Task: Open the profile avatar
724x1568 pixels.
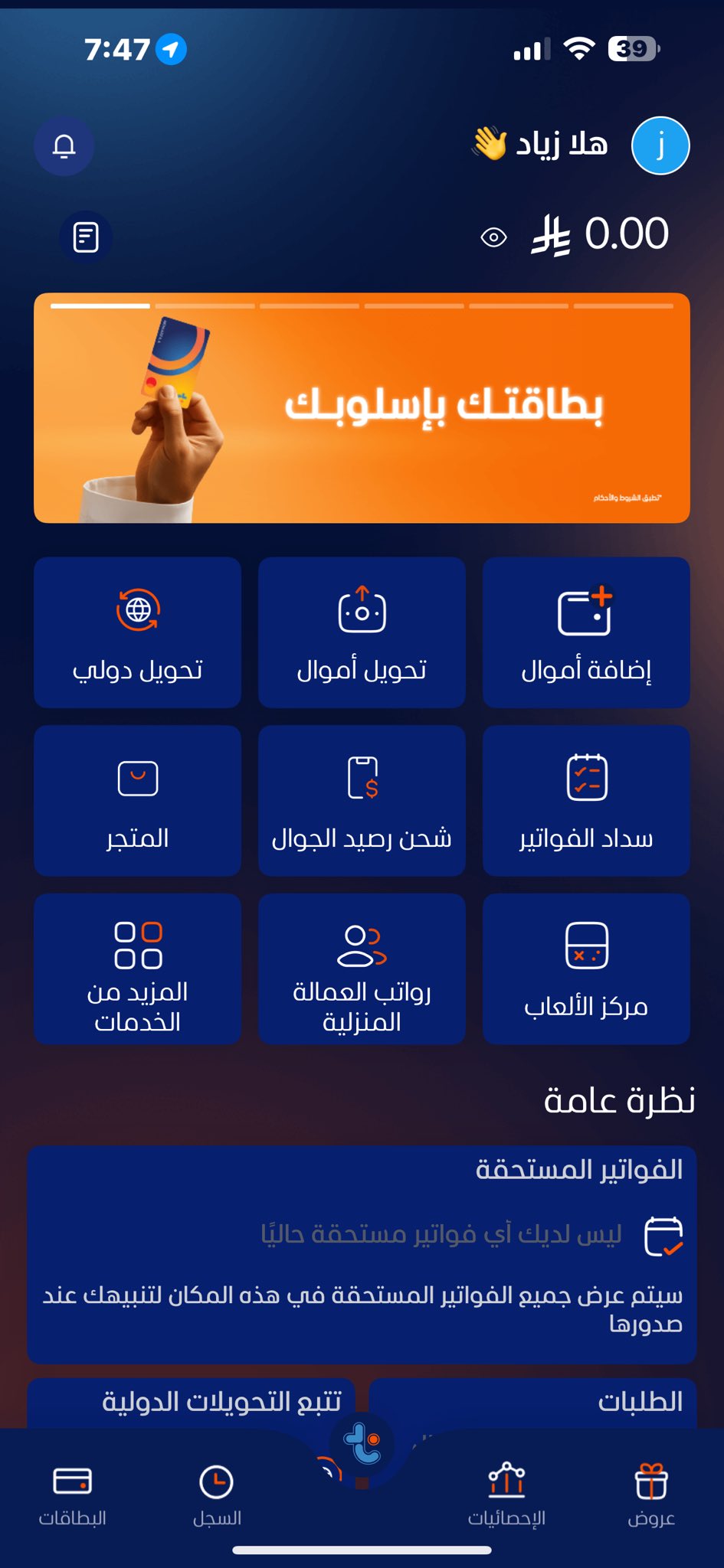Action: (x=660, y=145)
